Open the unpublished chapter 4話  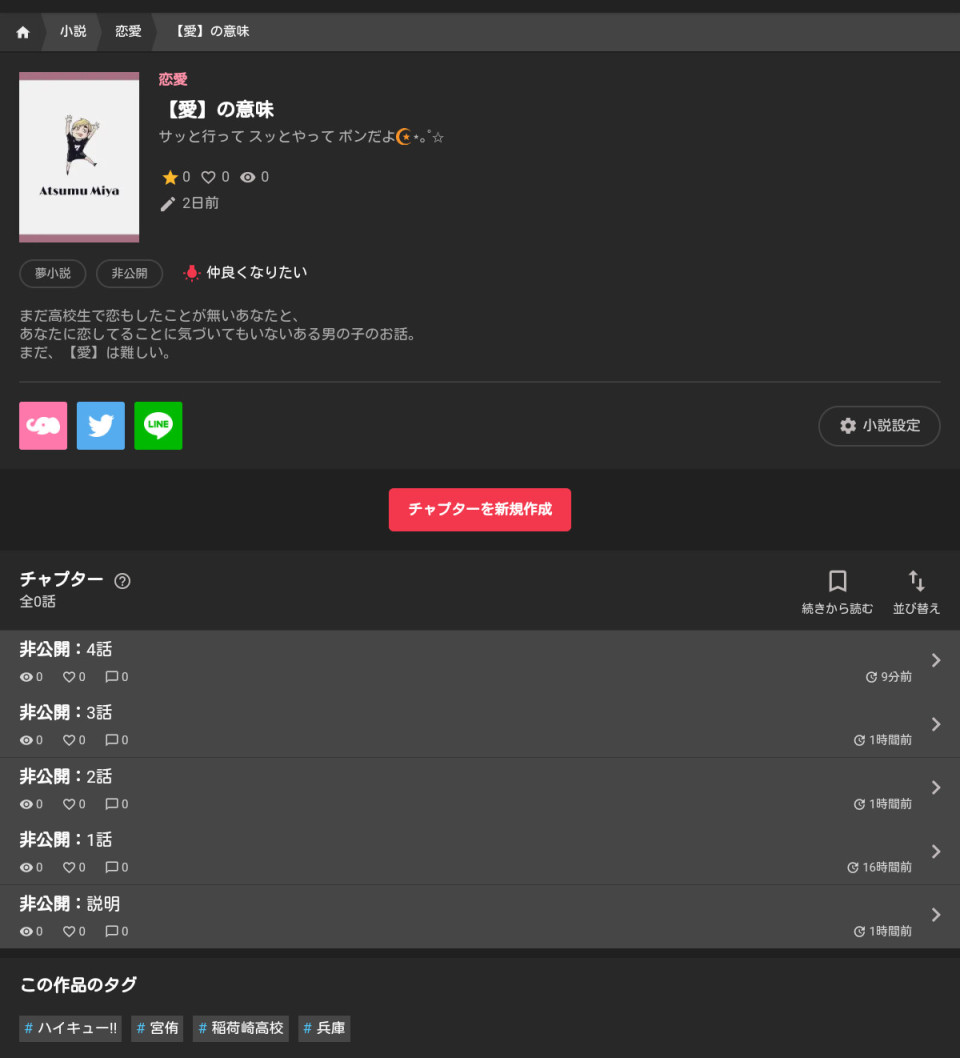click(x=480, y=661)
